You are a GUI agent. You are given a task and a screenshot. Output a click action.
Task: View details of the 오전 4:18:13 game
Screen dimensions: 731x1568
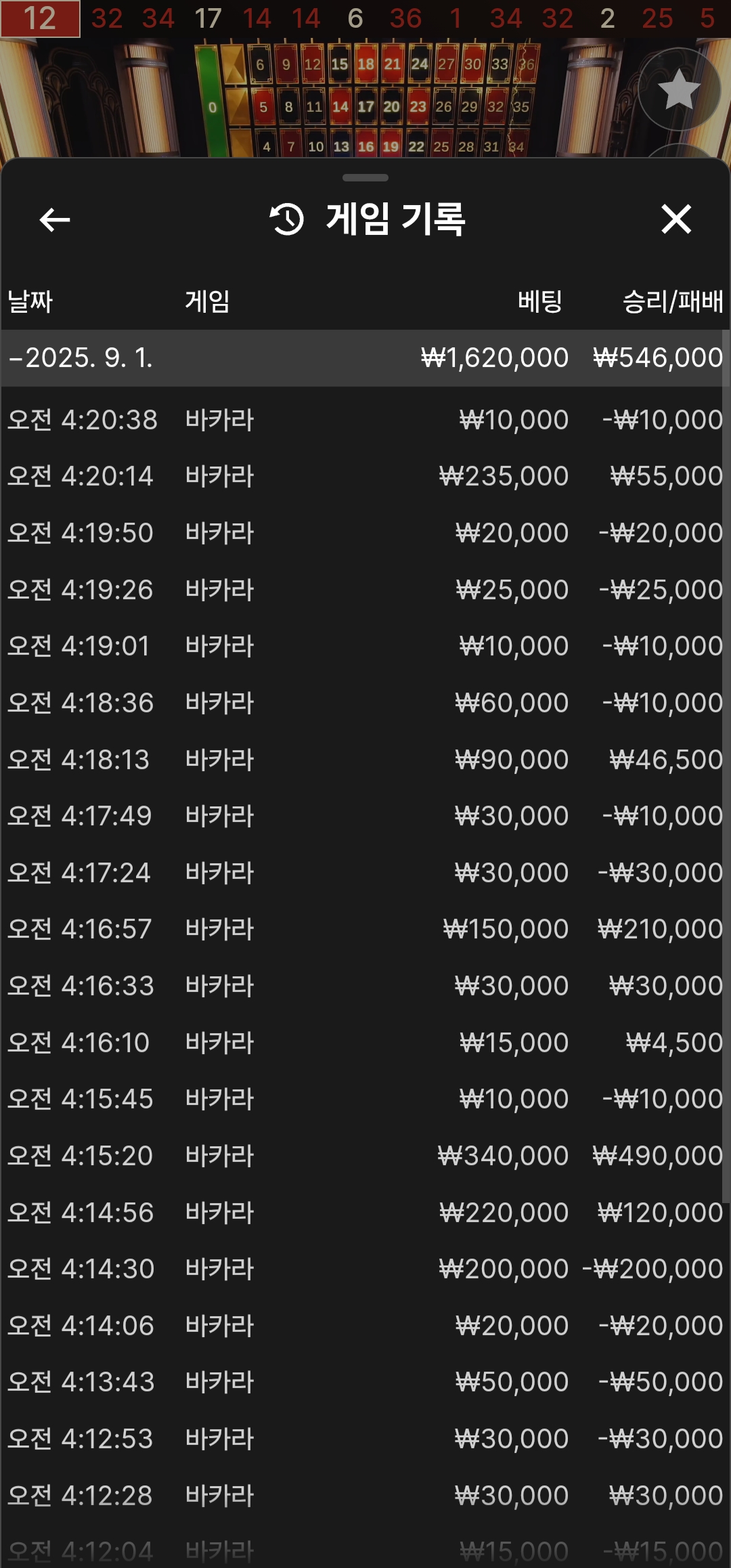click(365, 760)
